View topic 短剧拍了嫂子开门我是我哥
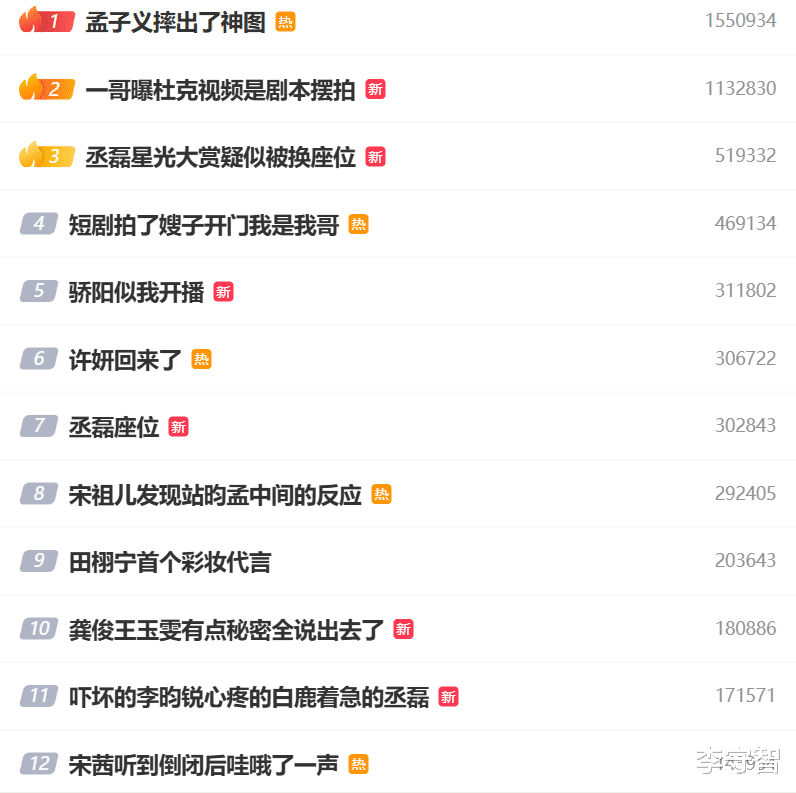 coord(204,225)
